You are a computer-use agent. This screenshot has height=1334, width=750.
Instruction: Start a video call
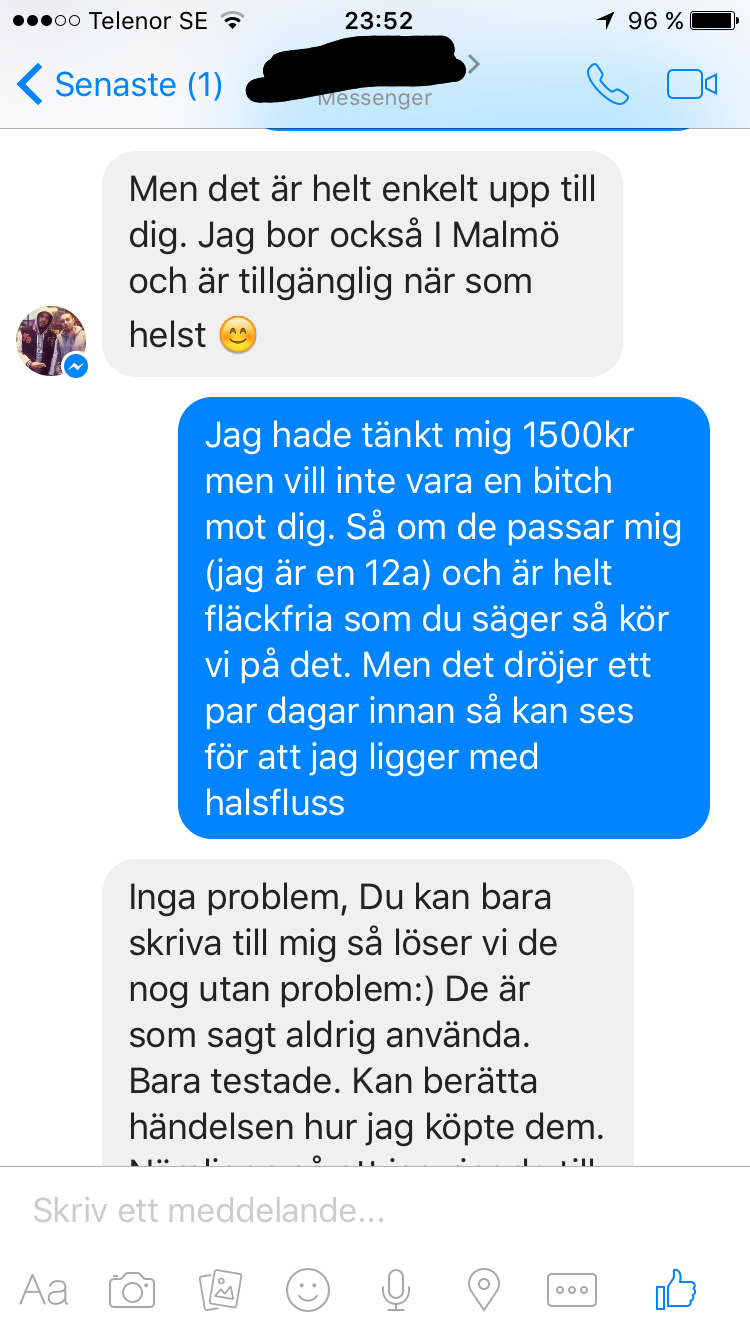pyautogui.click(x=692, y=85)
